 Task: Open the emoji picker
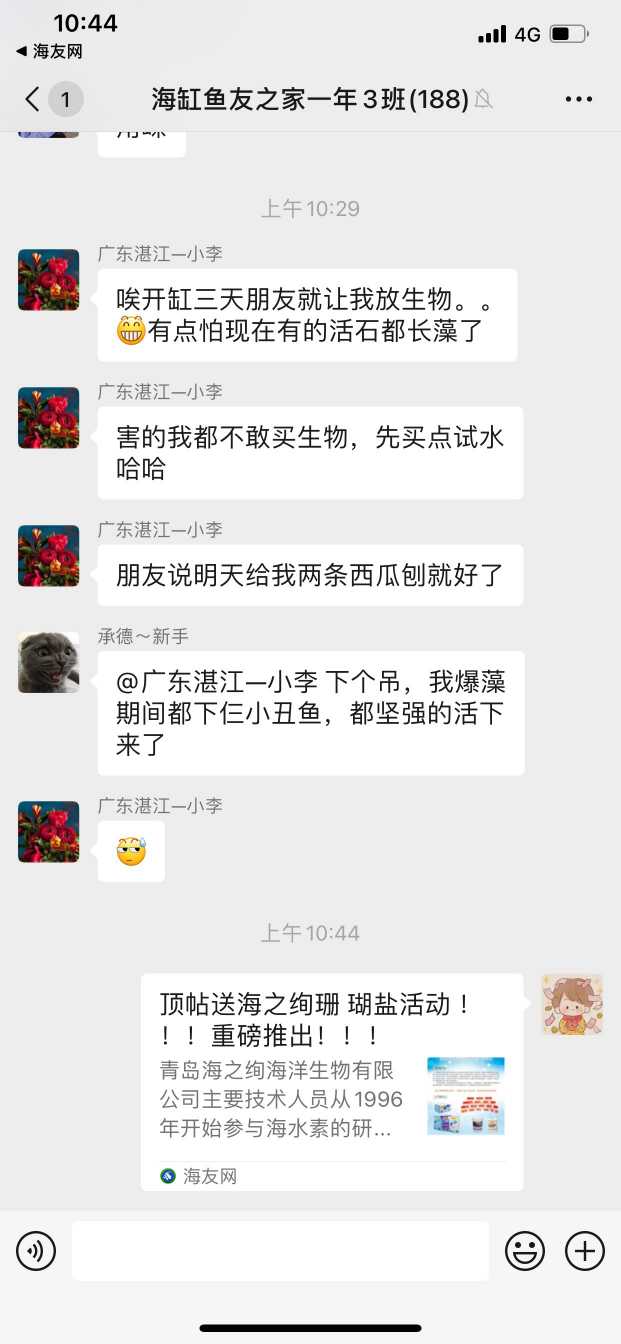525,1250
